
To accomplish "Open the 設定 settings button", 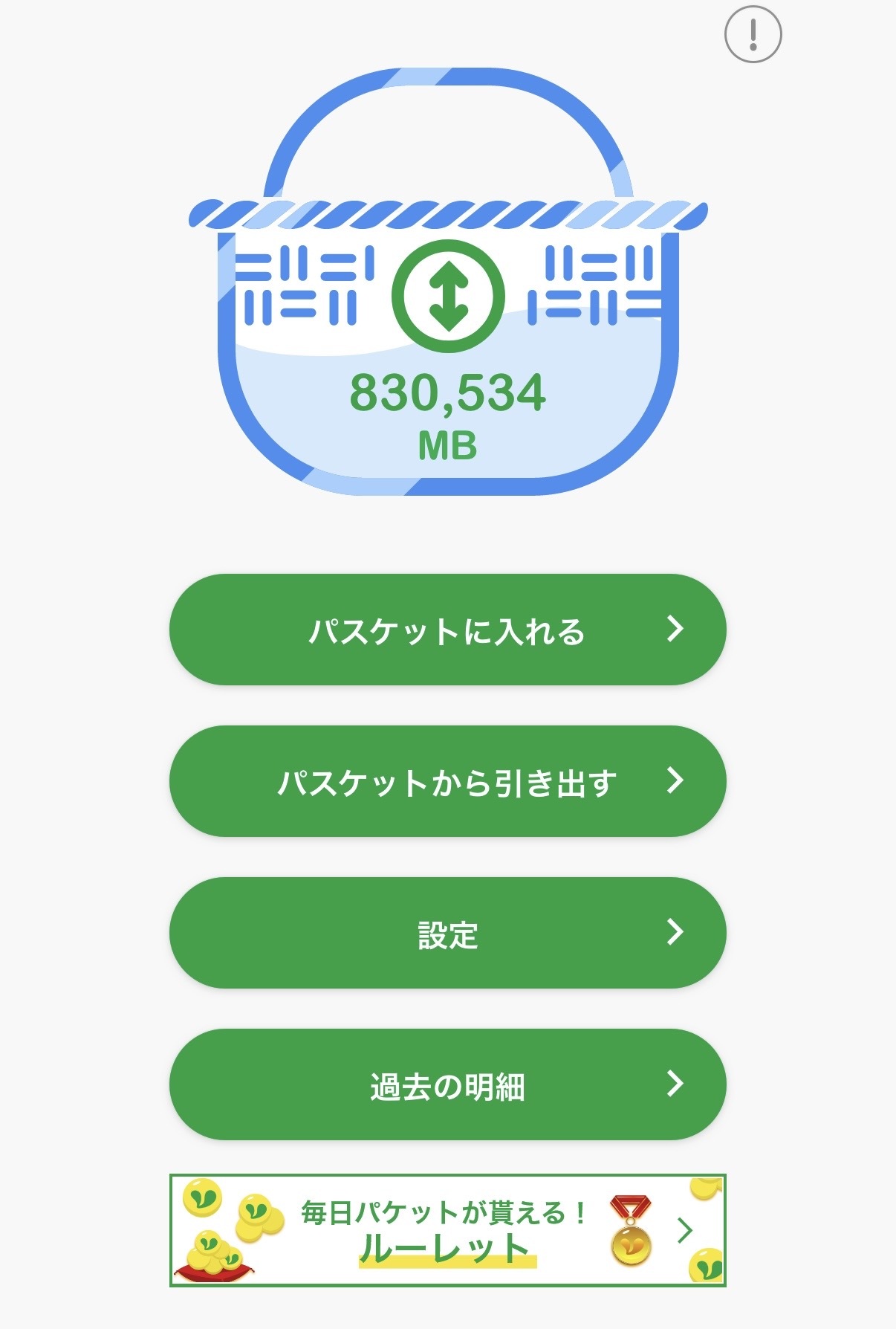I will tap(447, 933).
